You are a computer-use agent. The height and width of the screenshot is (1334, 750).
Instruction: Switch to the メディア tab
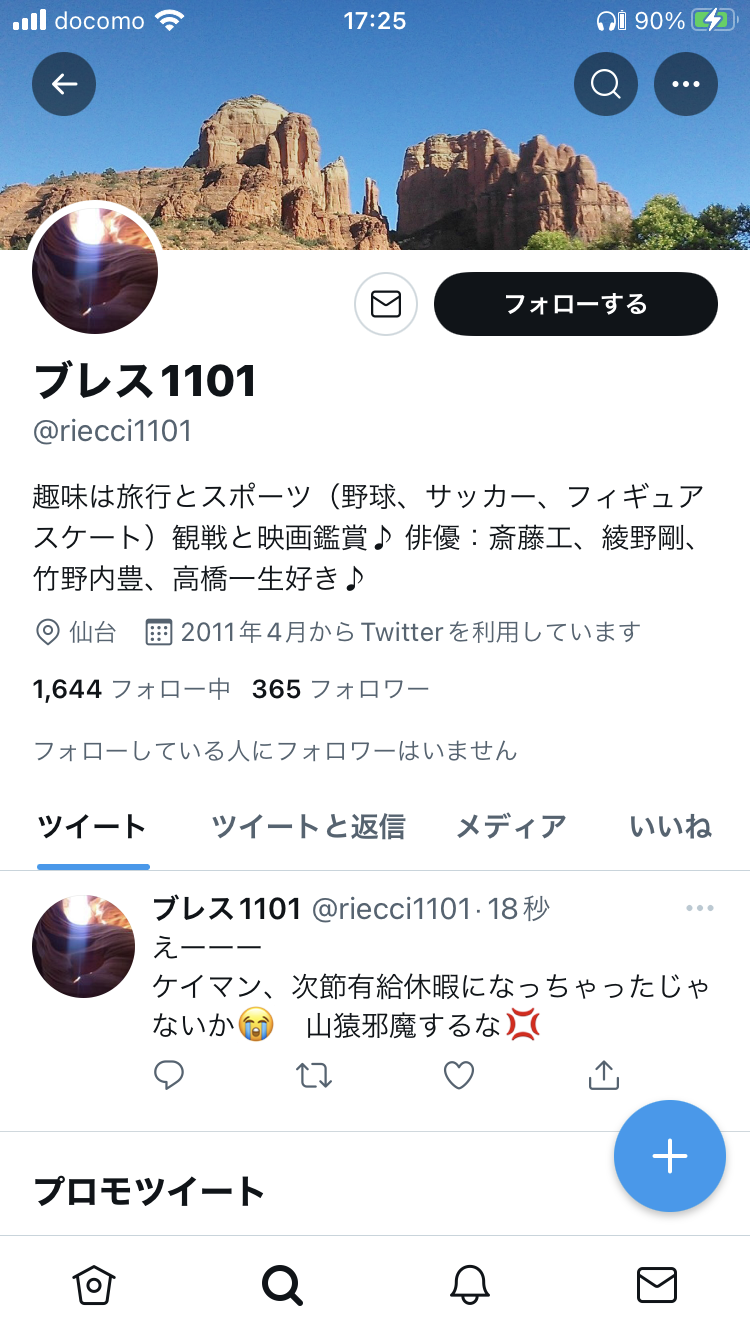pyautogui.click(x=511, y=827)
